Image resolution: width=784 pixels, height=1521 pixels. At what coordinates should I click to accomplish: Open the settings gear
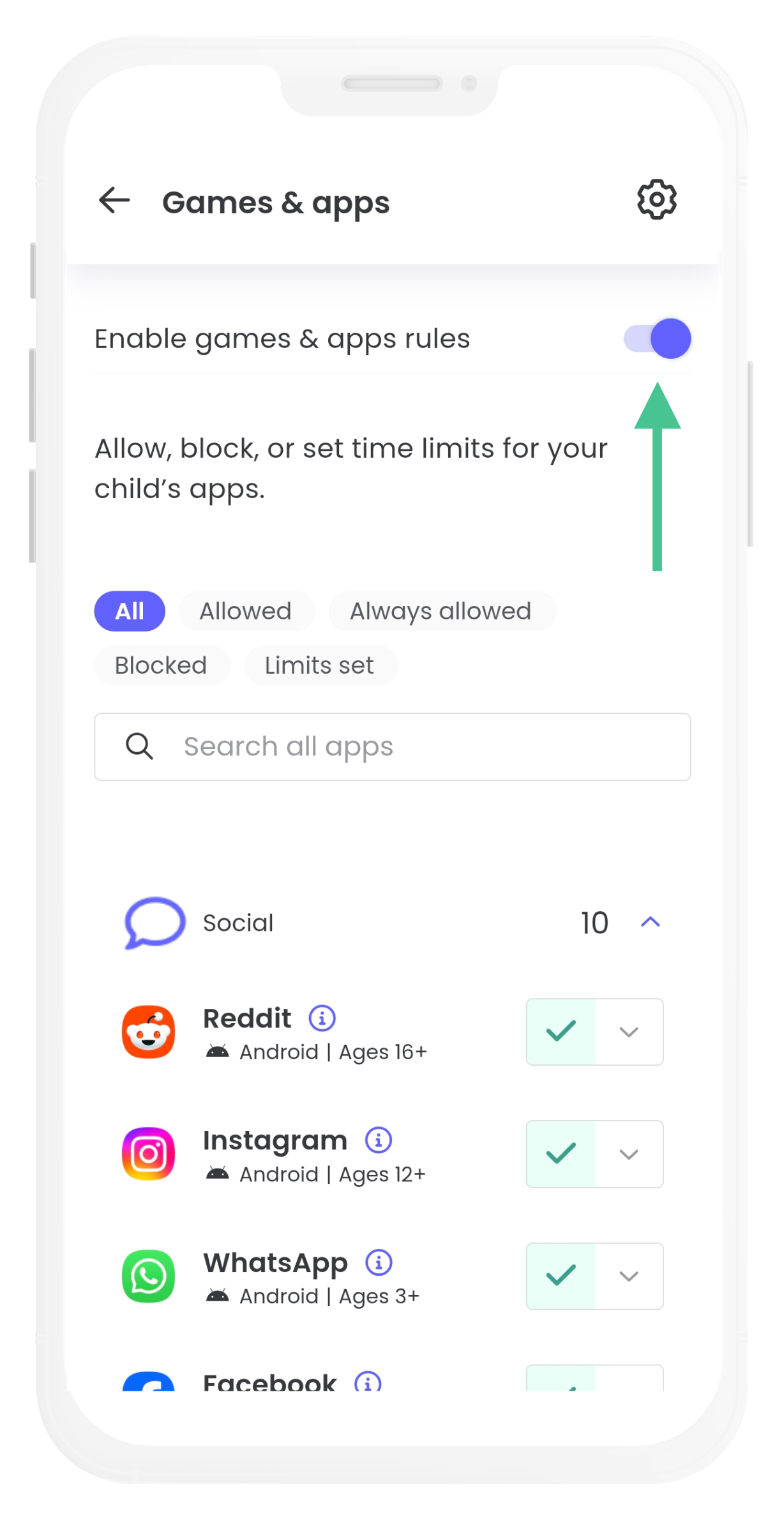tap(656, 200)
